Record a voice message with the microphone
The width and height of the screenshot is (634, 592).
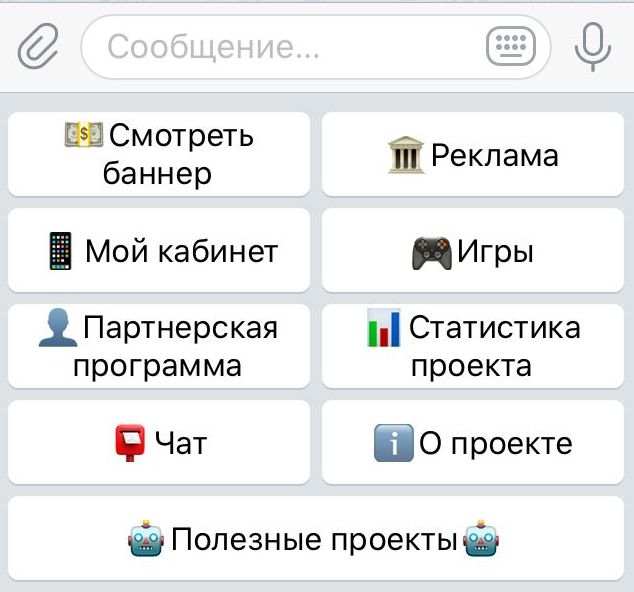tap(592, 46)
